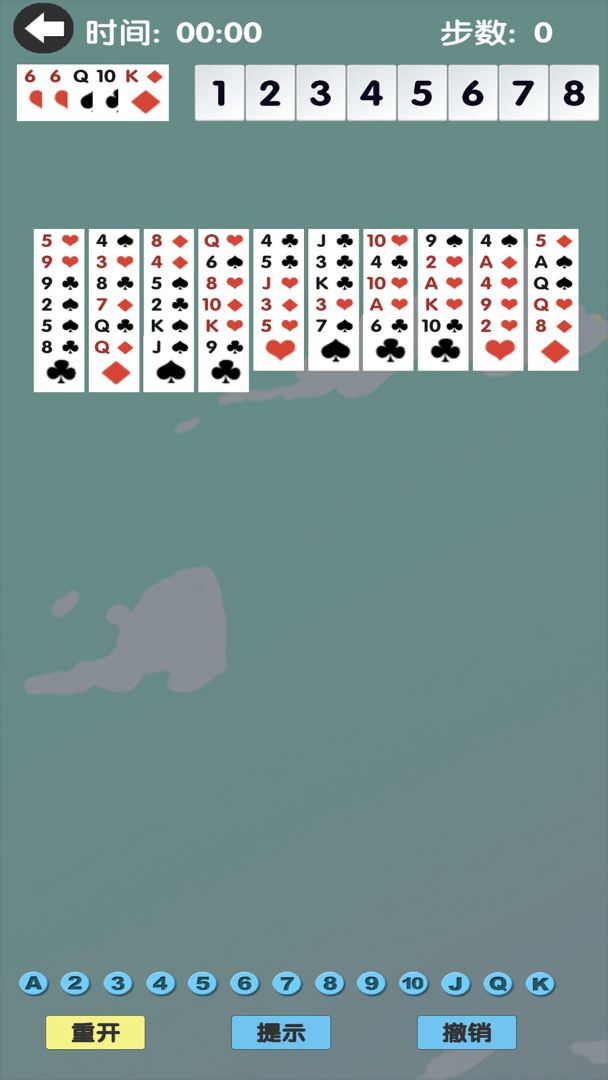Tap the stock pile with K of diamonds
The width and height of the screenshot is (608, 1080).
point(145,93)
